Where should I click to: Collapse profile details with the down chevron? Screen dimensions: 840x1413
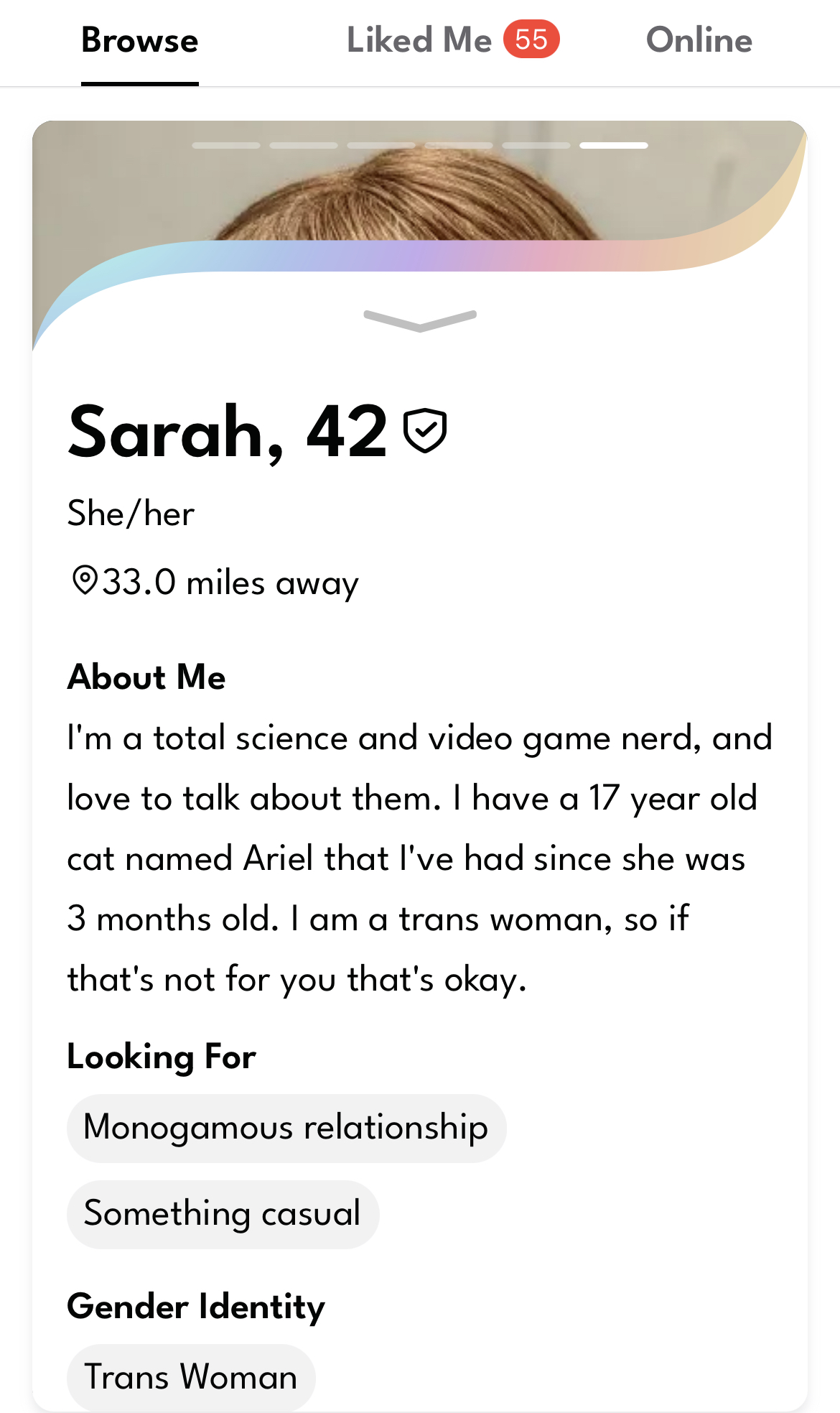point(420,320)
